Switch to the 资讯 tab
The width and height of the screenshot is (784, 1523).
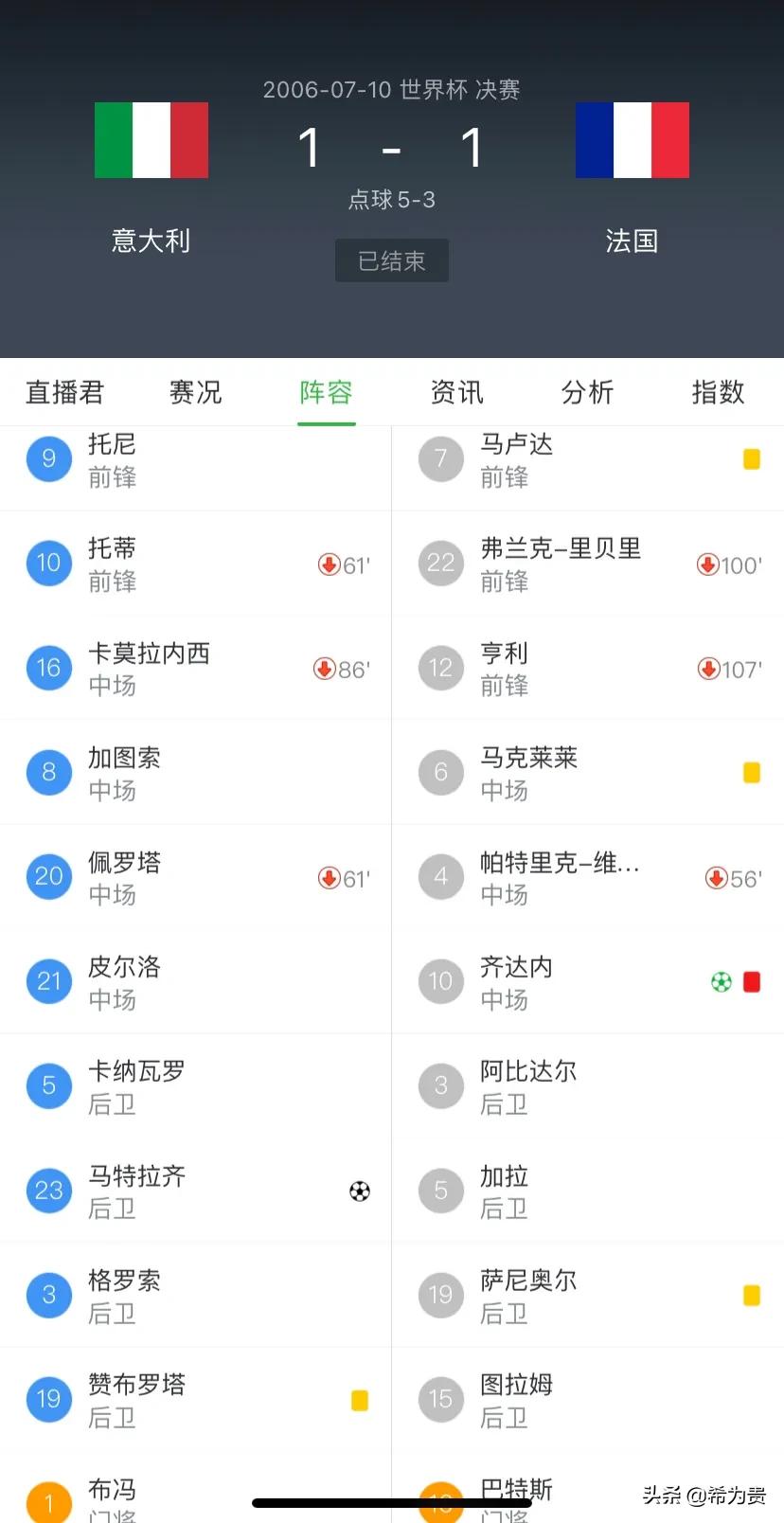[x=456, y=391]
